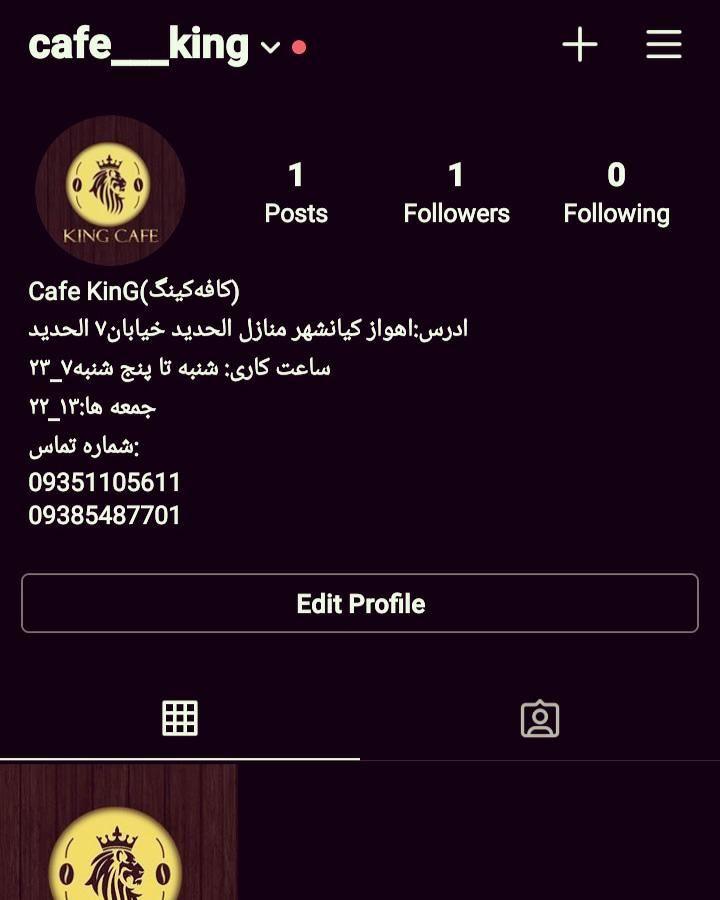
Task: Open the hamburger menu
Action: coord(663,45)
